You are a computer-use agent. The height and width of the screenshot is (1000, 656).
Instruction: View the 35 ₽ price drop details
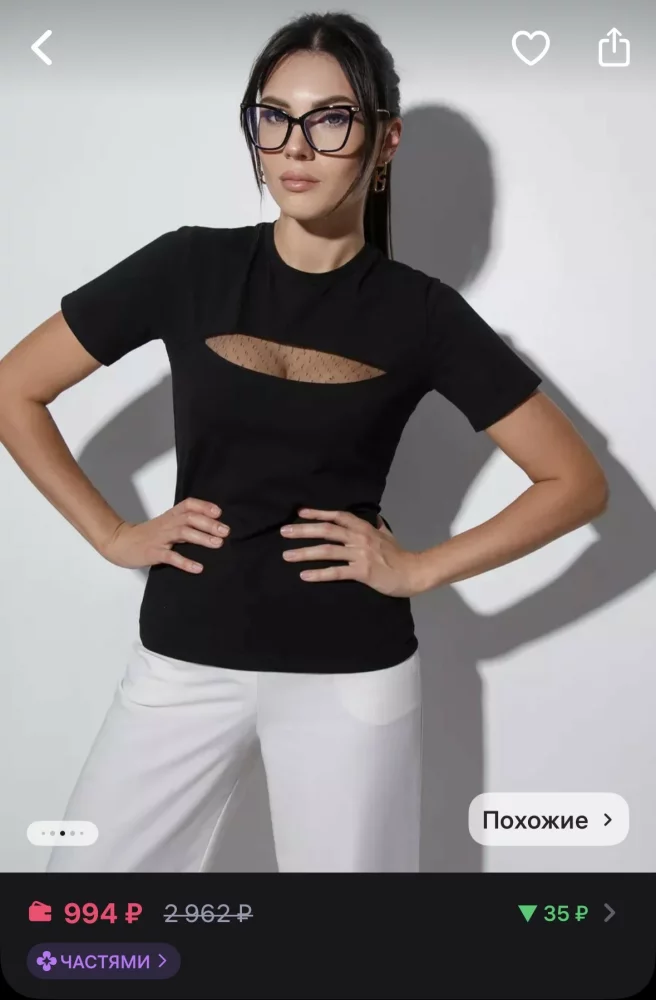pyautogui.click(x=566, y=913)
